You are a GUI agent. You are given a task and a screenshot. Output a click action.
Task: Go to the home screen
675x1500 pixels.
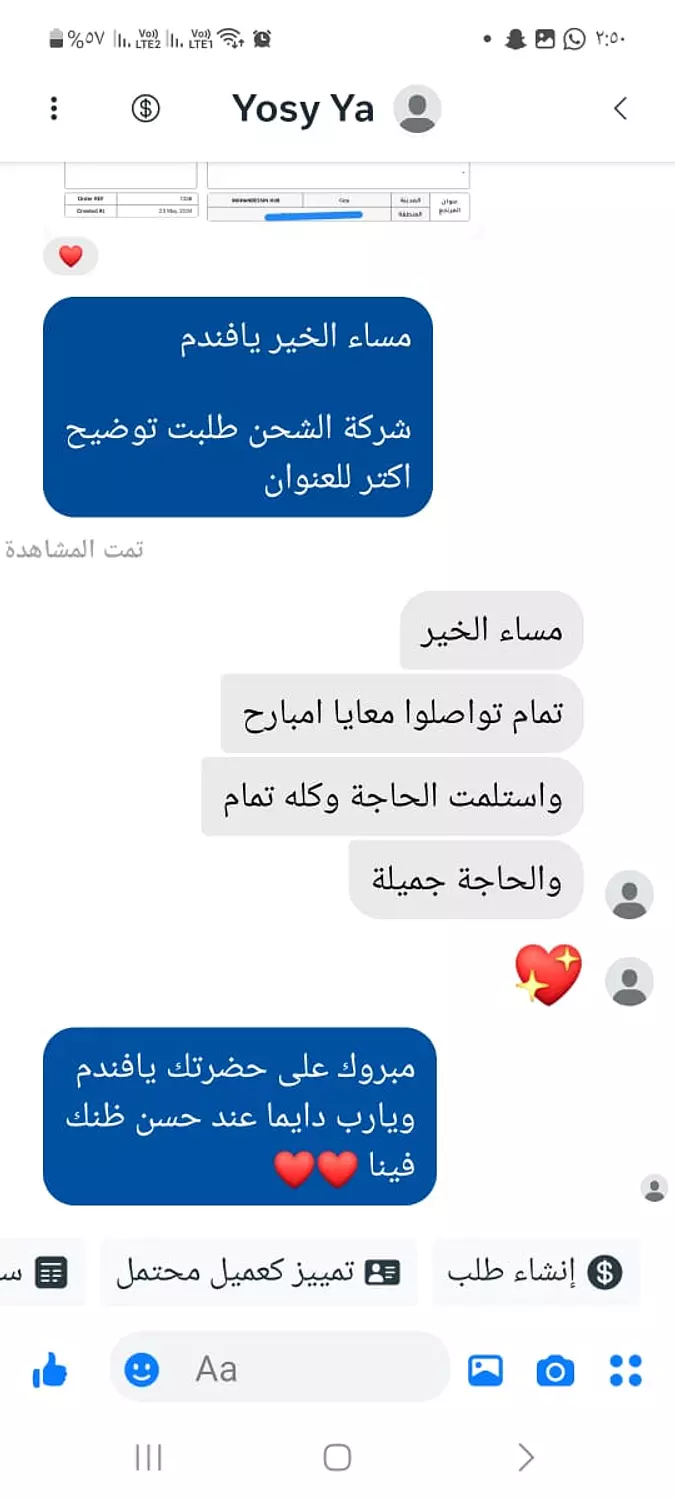(337, 1458)
